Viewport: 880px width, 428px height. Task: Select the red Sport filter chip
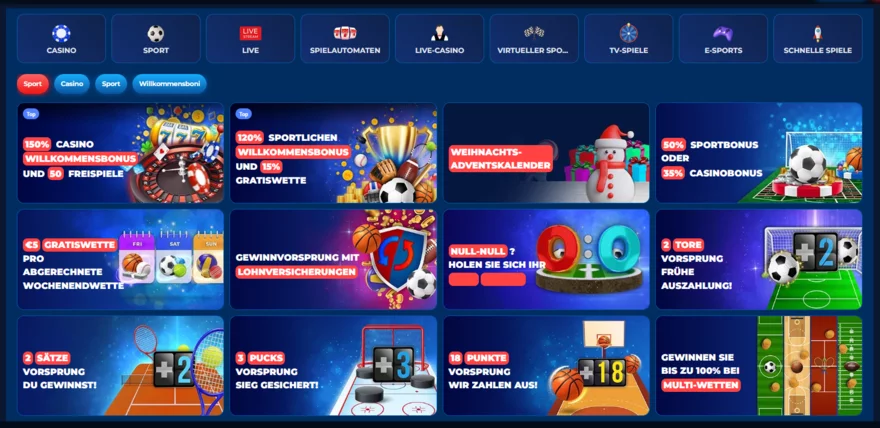pyautogui.click(x=33, y=84)
